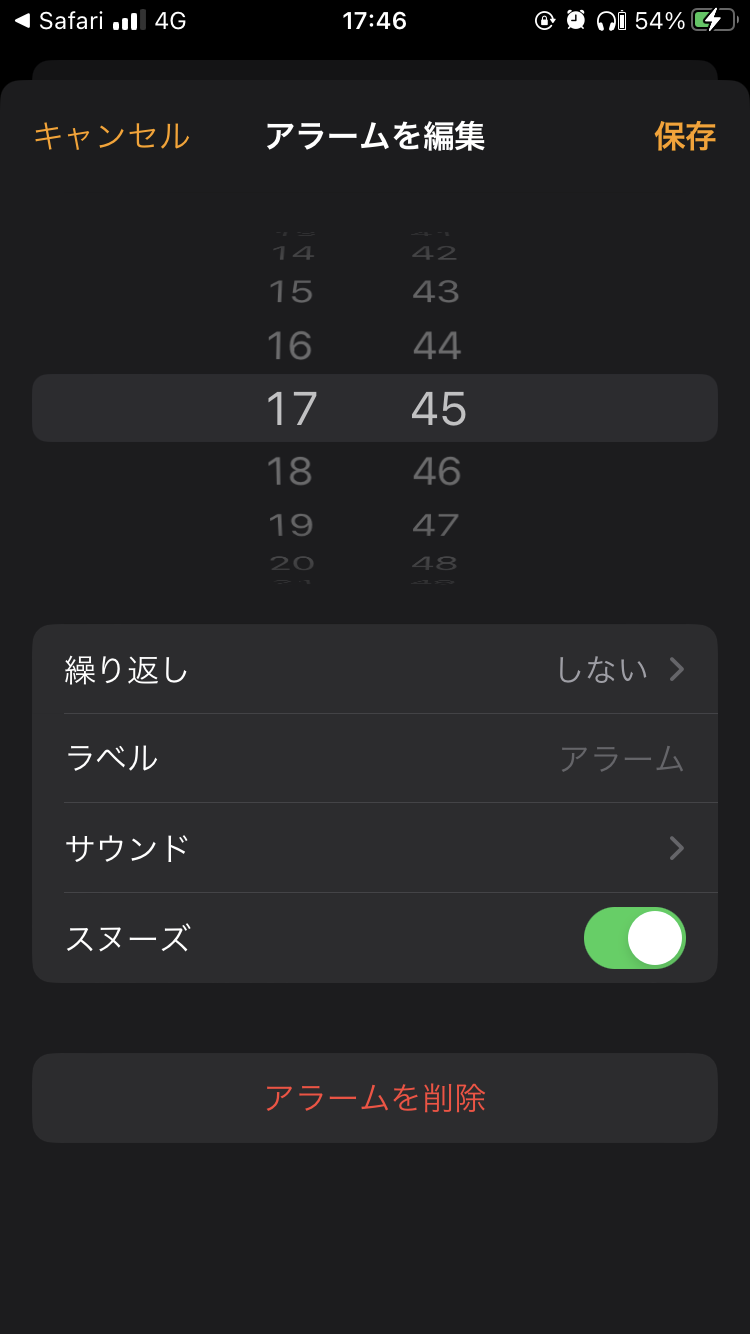The image size is (750, 1334).
Task: Choose hour 16 in the time picker
Action: [290, 346]
